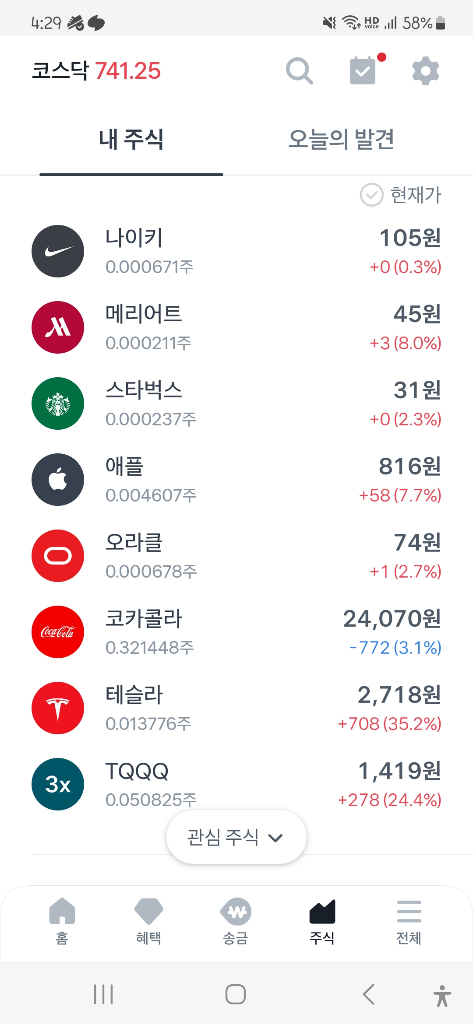View the 스타벅스 stock details
473x1024 pixels.
point(236,404)
